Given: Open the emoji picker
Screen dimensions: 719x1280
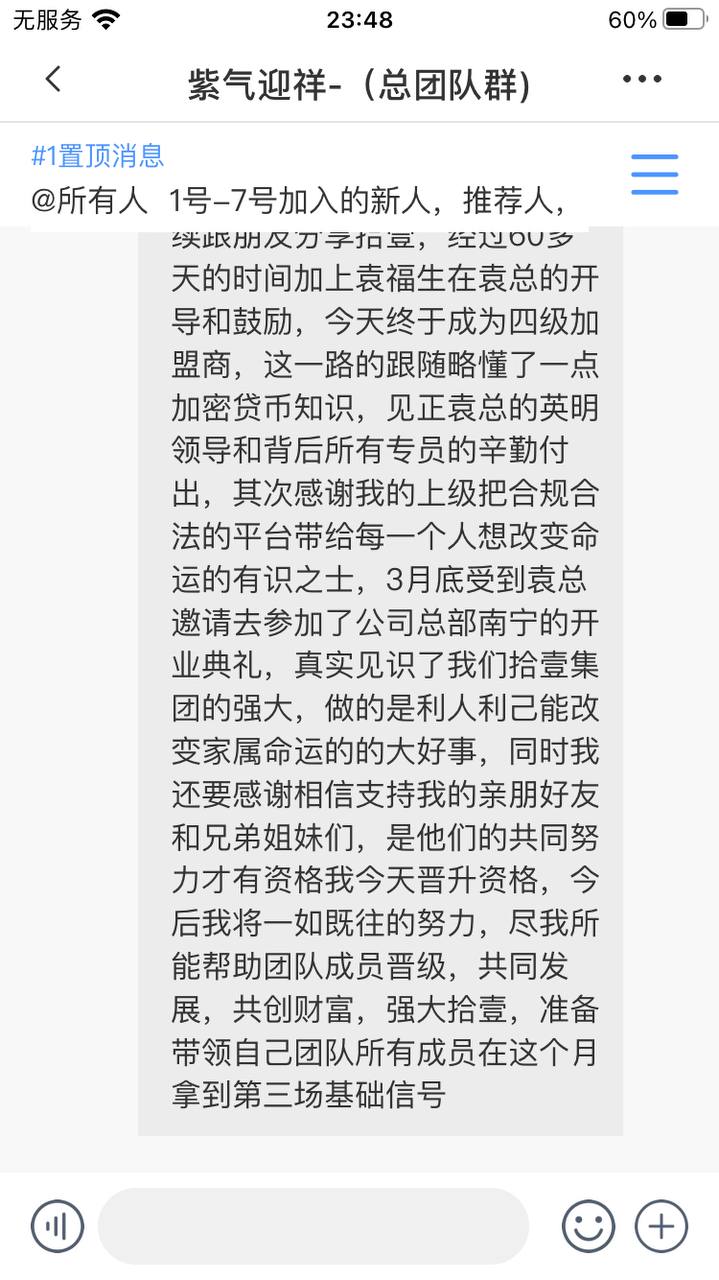Looking at the screenshot, I should [x=588, y=1226].
